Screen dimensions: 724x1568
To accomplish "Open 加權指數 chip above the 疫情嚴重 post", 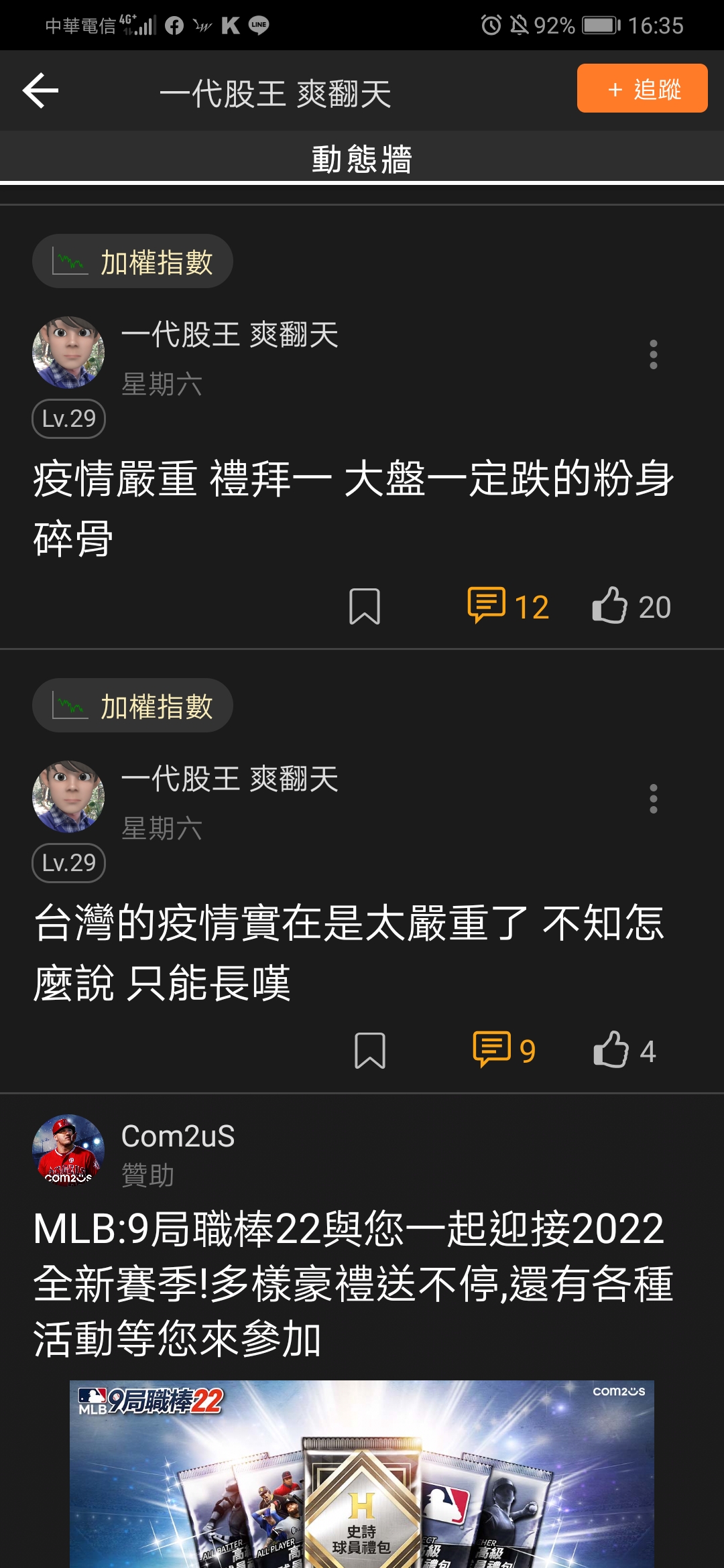I will tap(133, 261).
